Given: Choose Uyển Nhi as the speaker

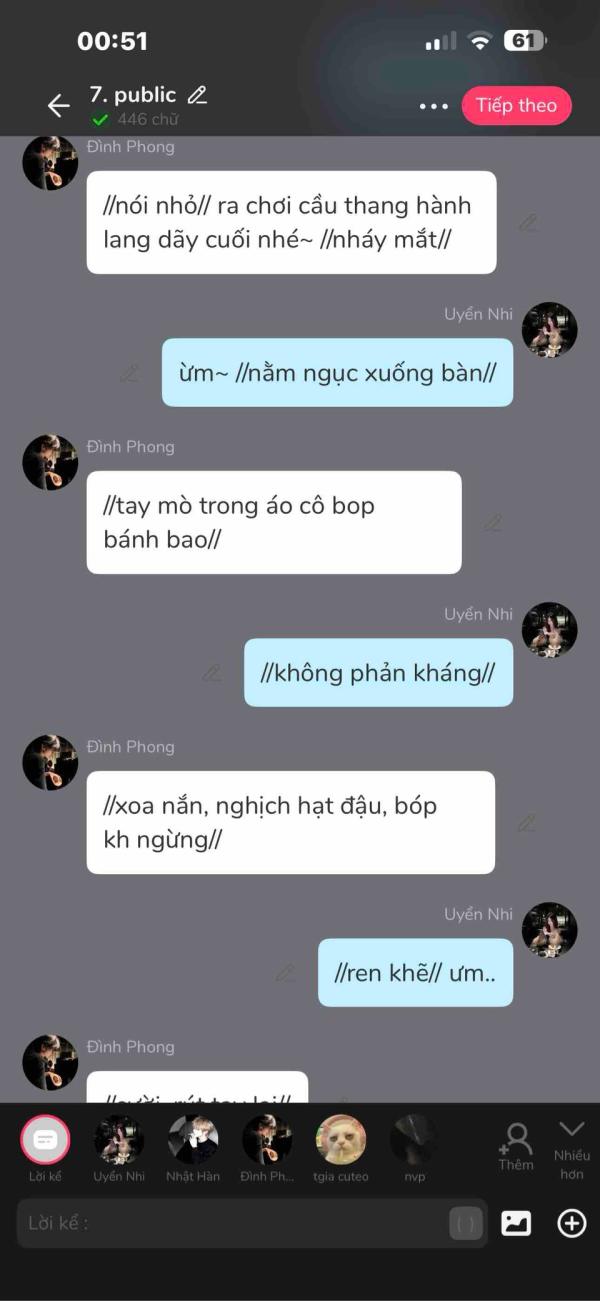Looking at the screenshot, I should (x=119, y=1141).
